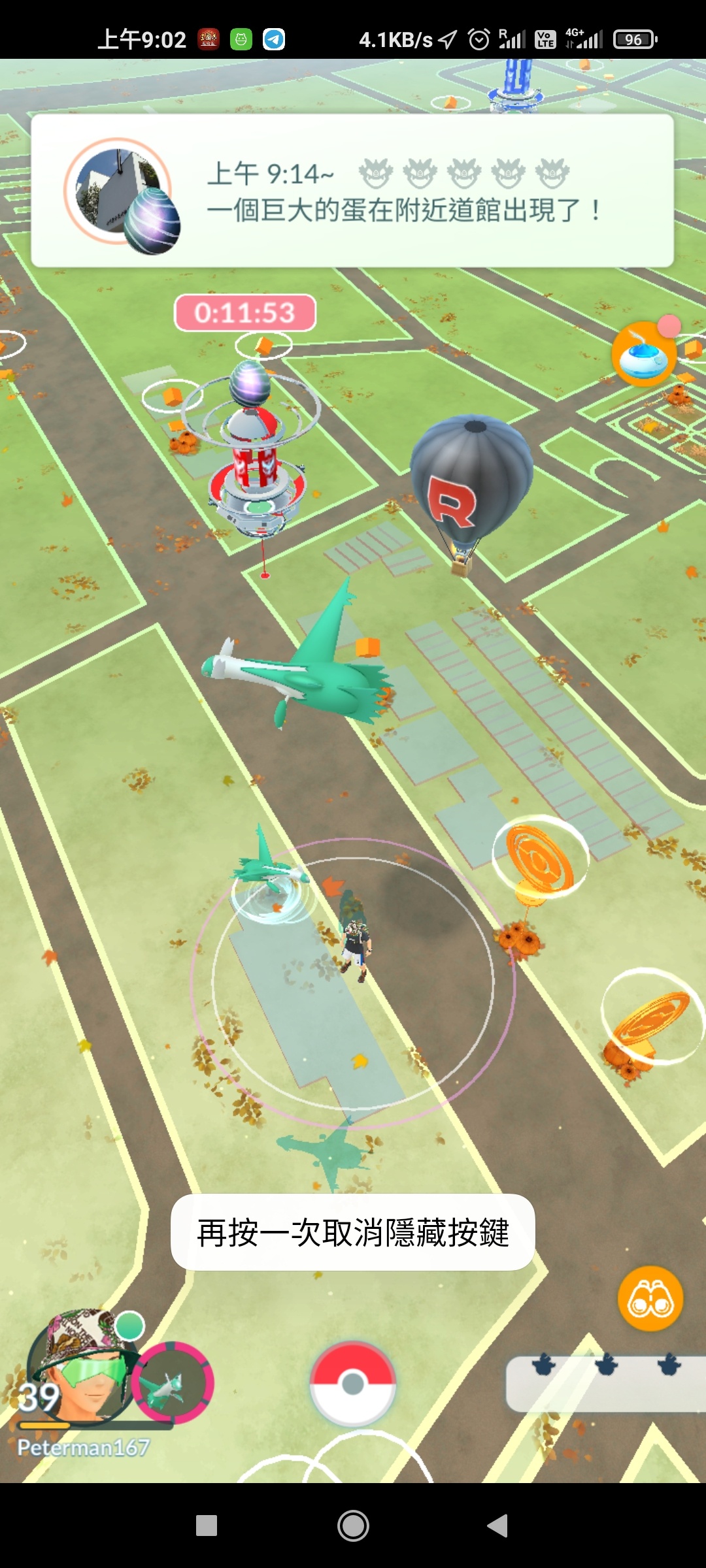Open the active incense icon
This screenshot has height=1568, width=706.
click(644, 354)
